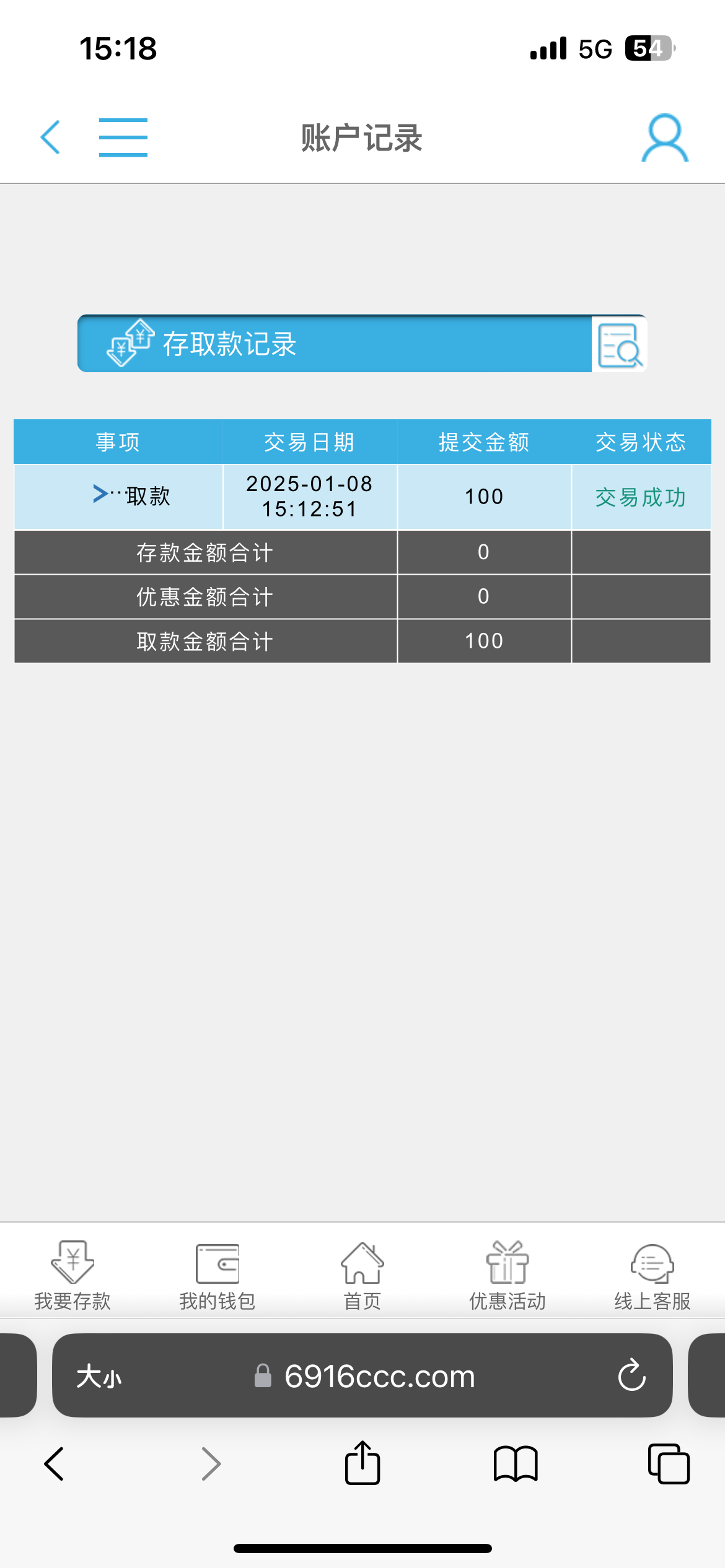Share the page from the browser toolbar
Screen dimensions: 725x1568
point(362,1463)
